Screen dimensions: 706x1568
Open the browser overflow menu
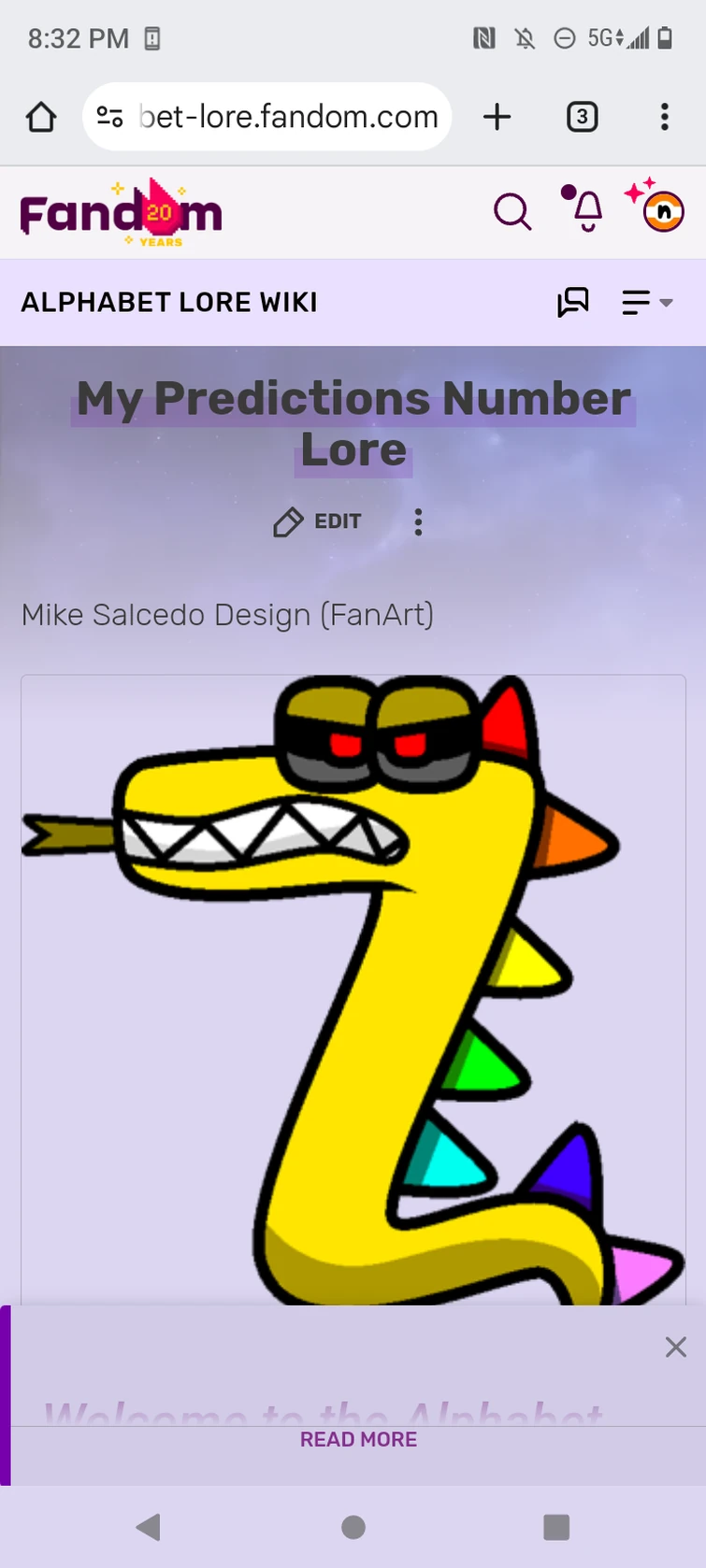664,117
